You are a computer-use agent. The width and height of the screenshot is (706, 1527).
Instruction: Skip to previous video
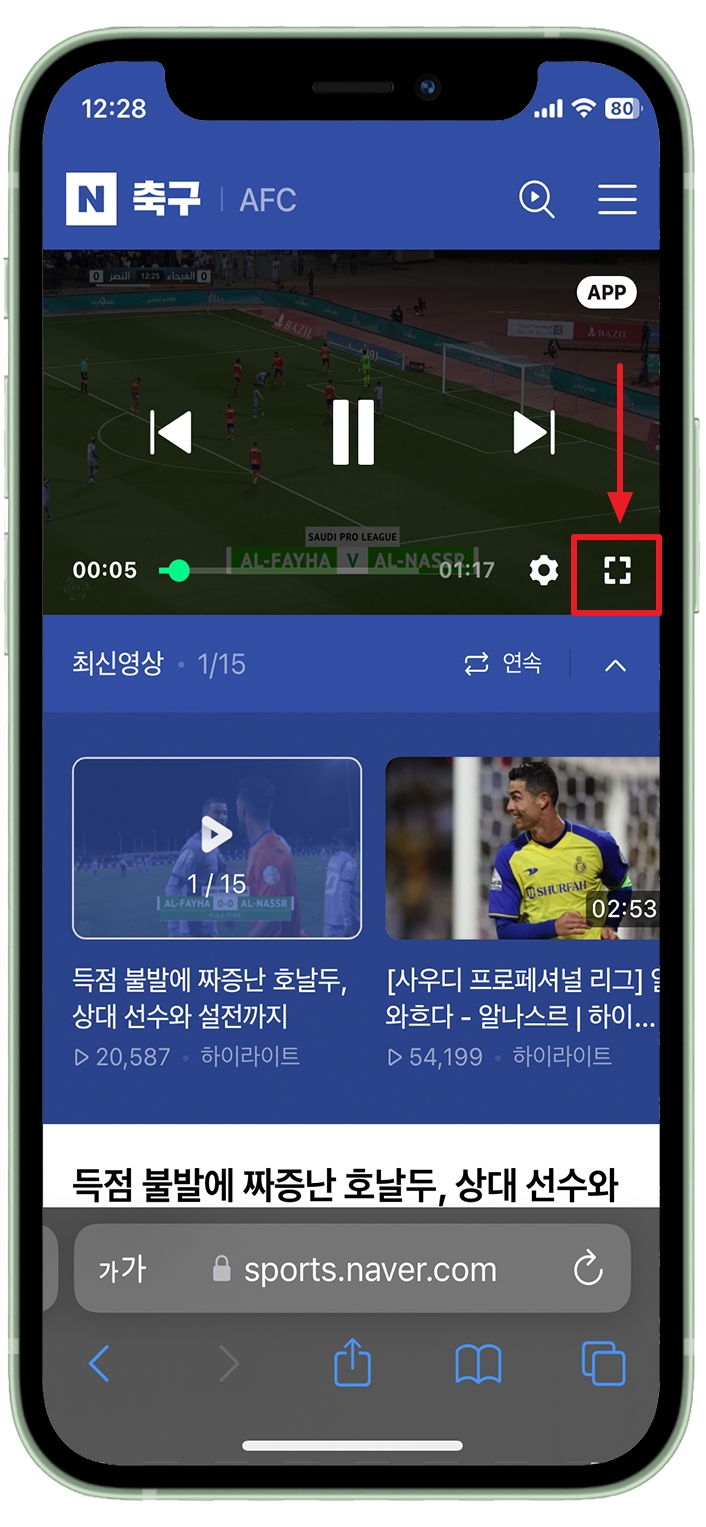(170, 432)
